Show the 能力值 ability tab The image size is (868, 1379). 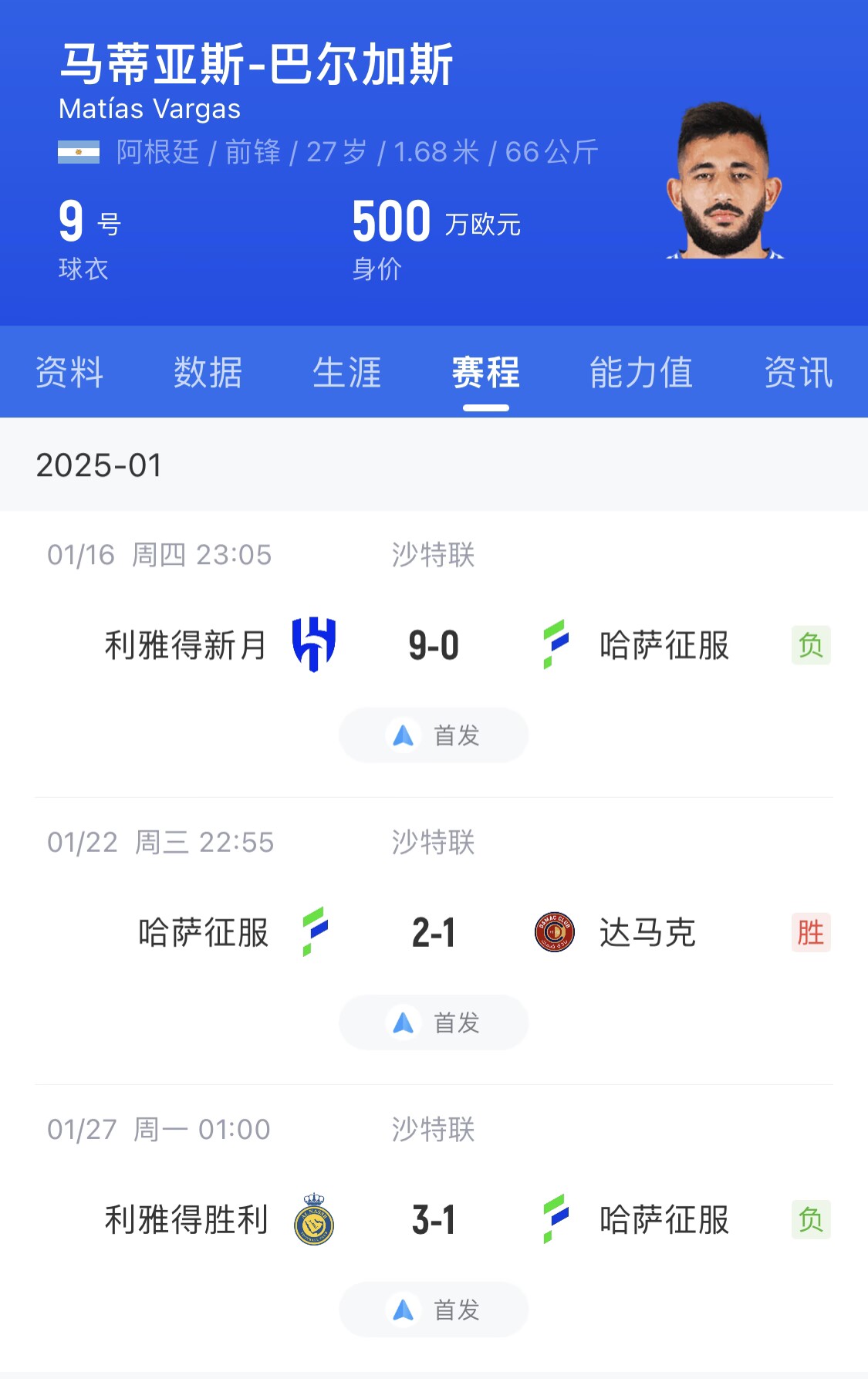coord(640,373)
